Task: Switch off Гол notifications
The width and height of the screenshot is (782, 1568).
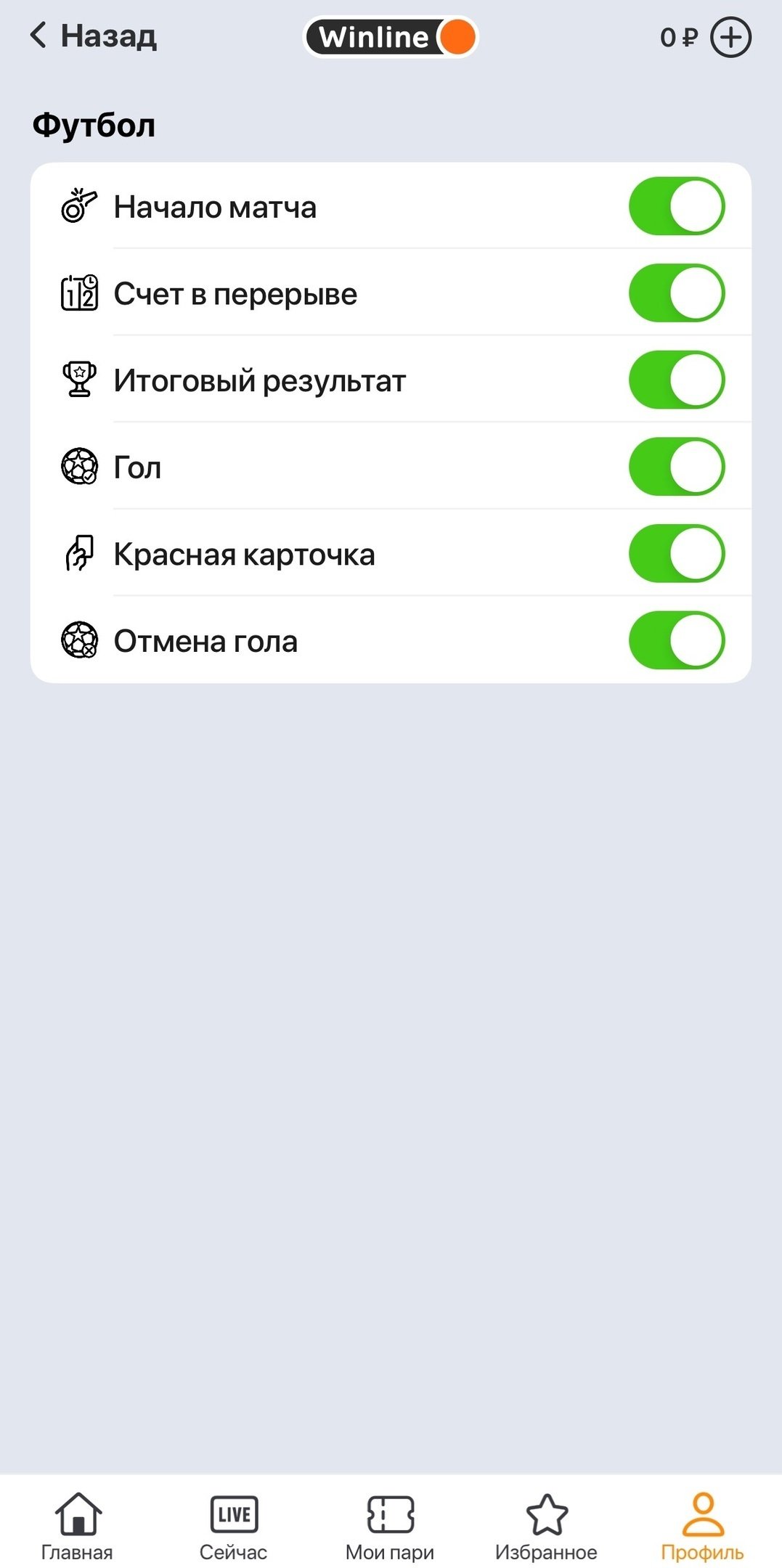Action: tap(676, 467)
